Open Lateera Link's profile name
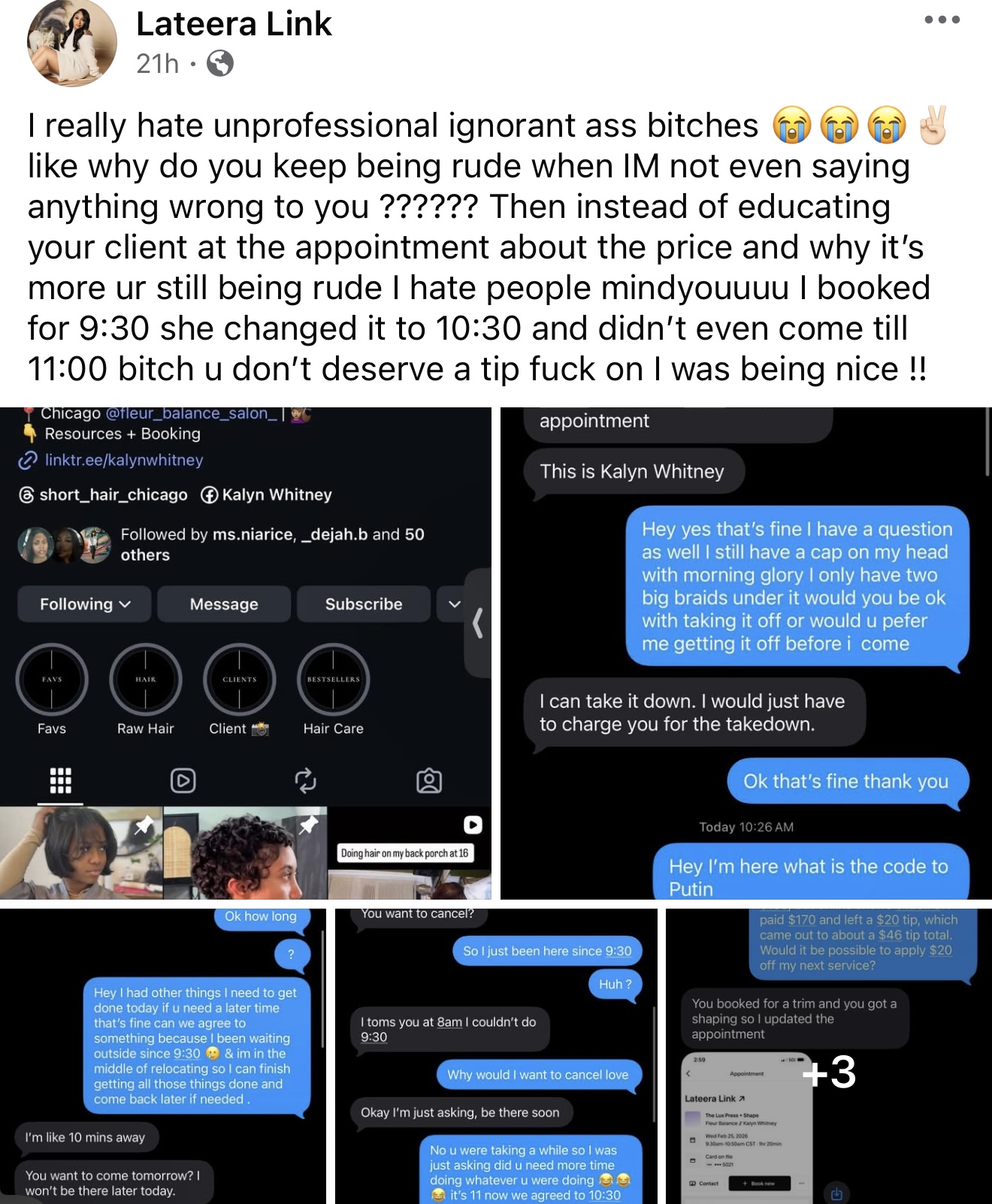The width and height of the screenshot is (992, 1204). [234, 24]
